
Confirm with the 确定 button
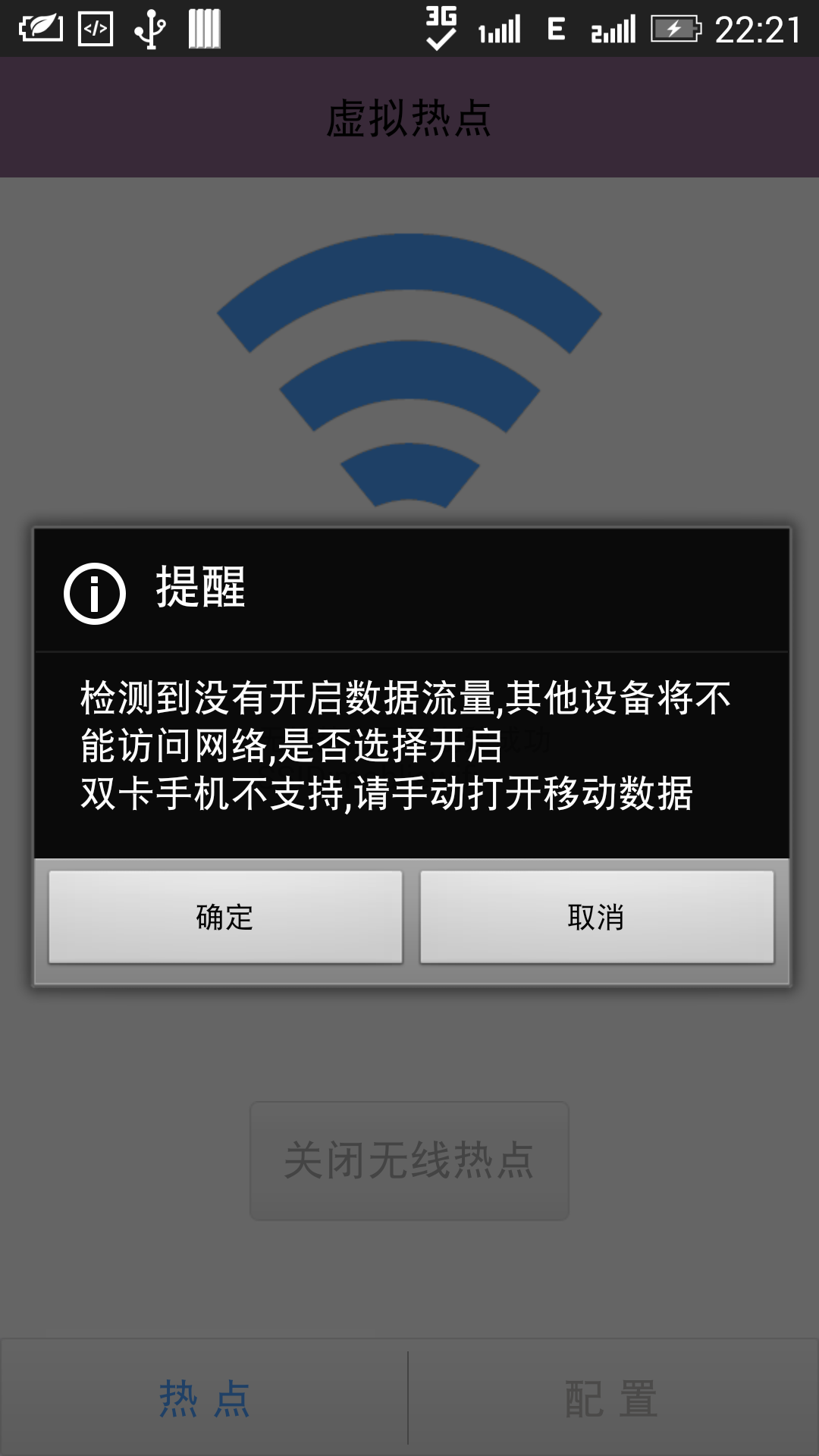(x=225, y=917)
